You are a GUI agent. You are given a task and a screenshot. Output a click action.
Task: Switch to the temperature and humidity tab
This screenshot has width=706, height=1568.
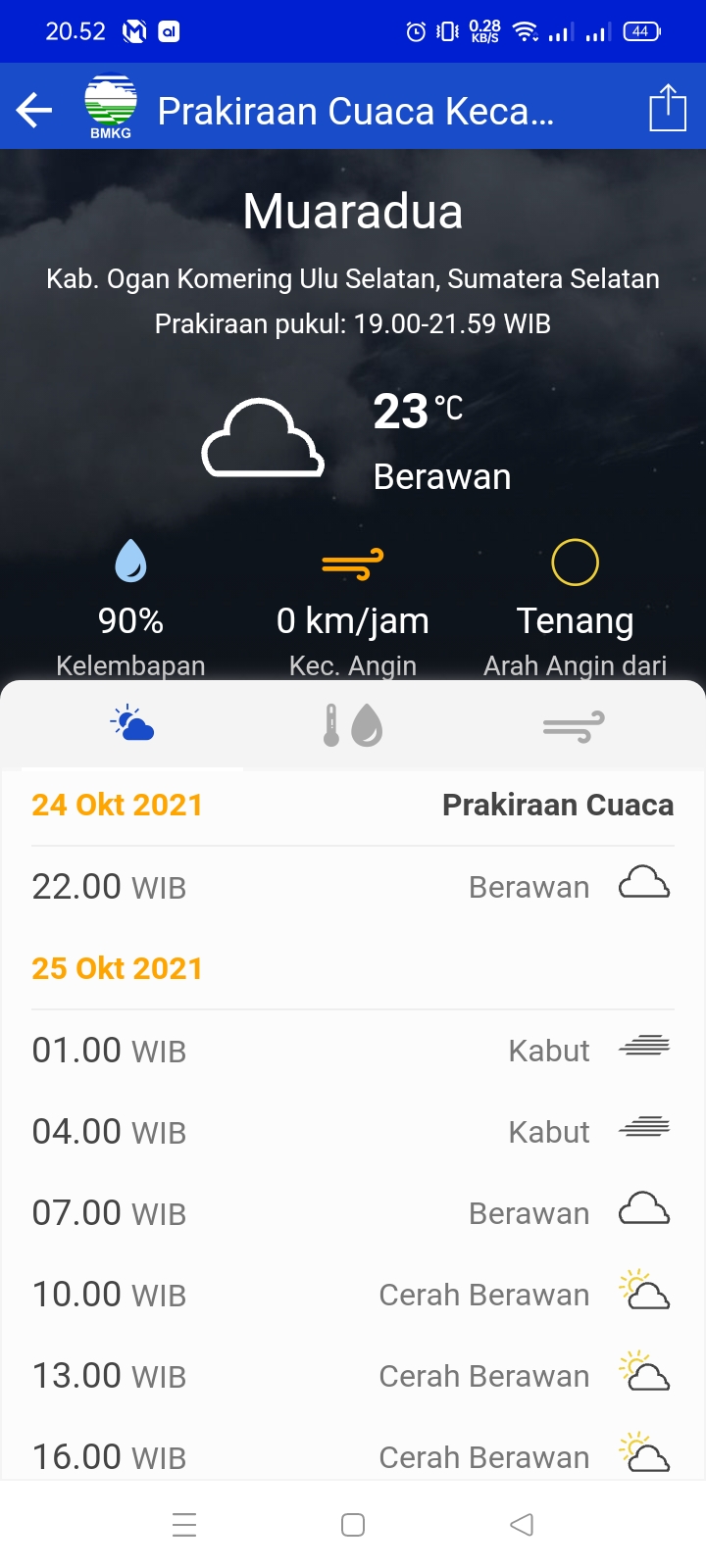click(353, 725)
